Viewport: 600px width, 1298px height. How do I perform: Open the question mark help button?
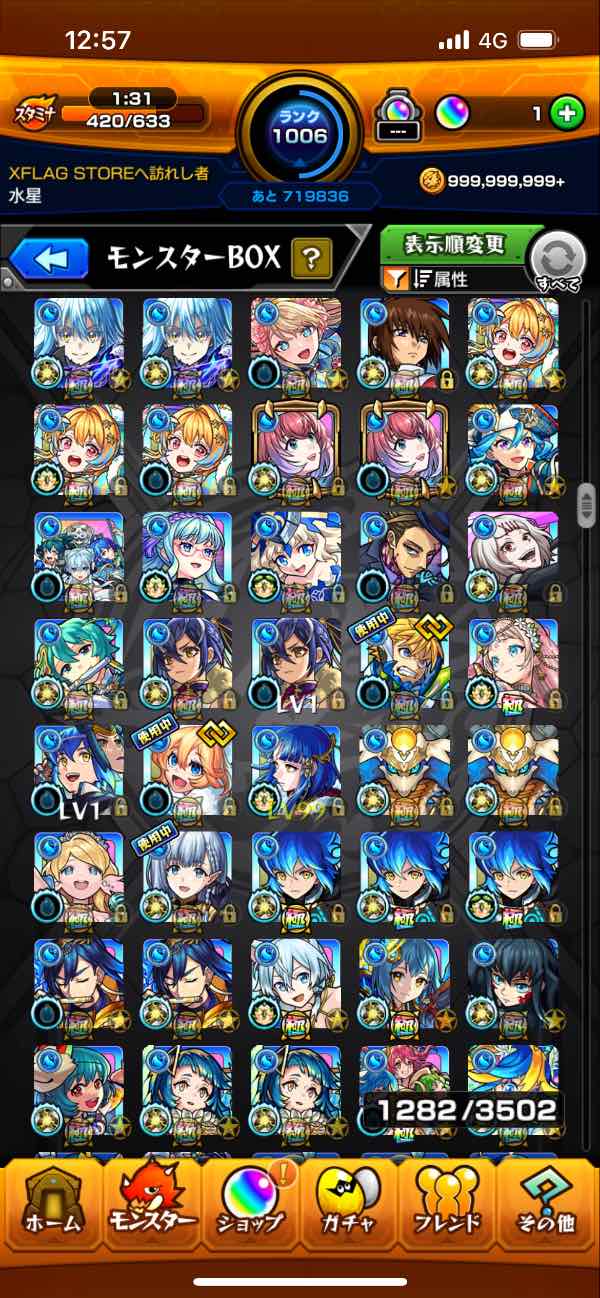tap(312, 260)
